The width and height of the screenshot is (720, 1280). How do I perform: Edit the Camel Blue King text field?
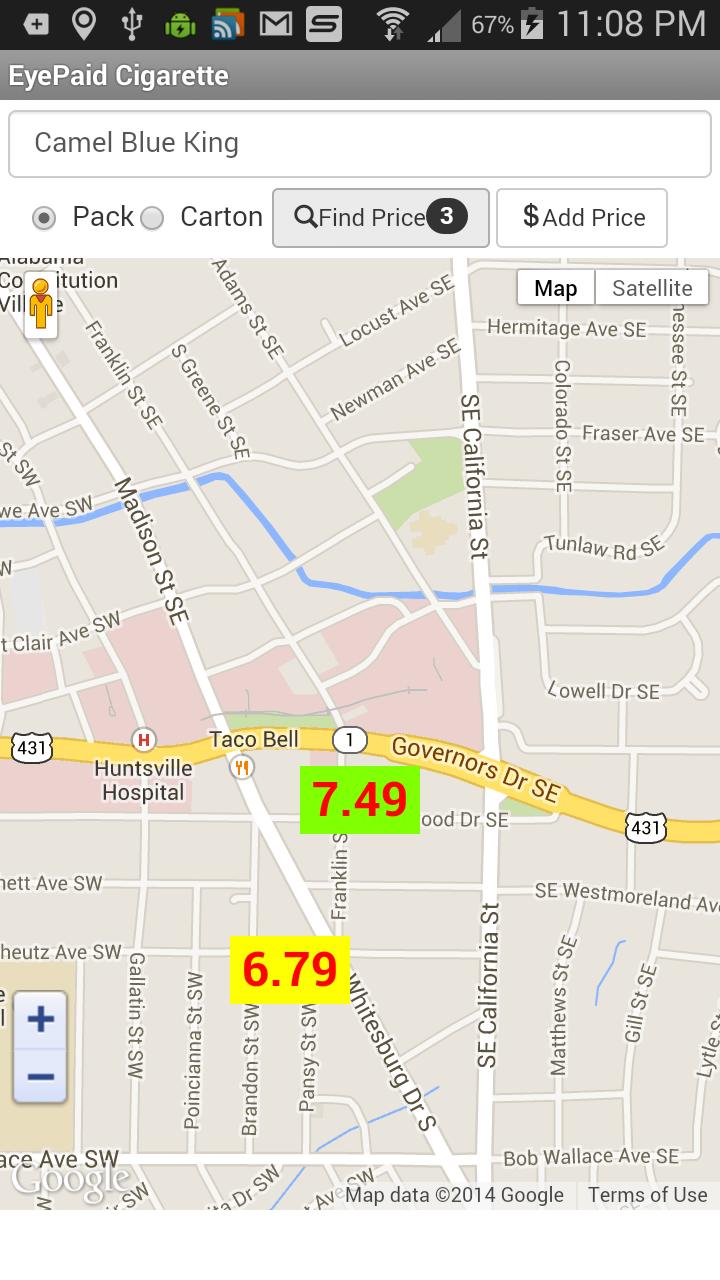click(360, 143)
